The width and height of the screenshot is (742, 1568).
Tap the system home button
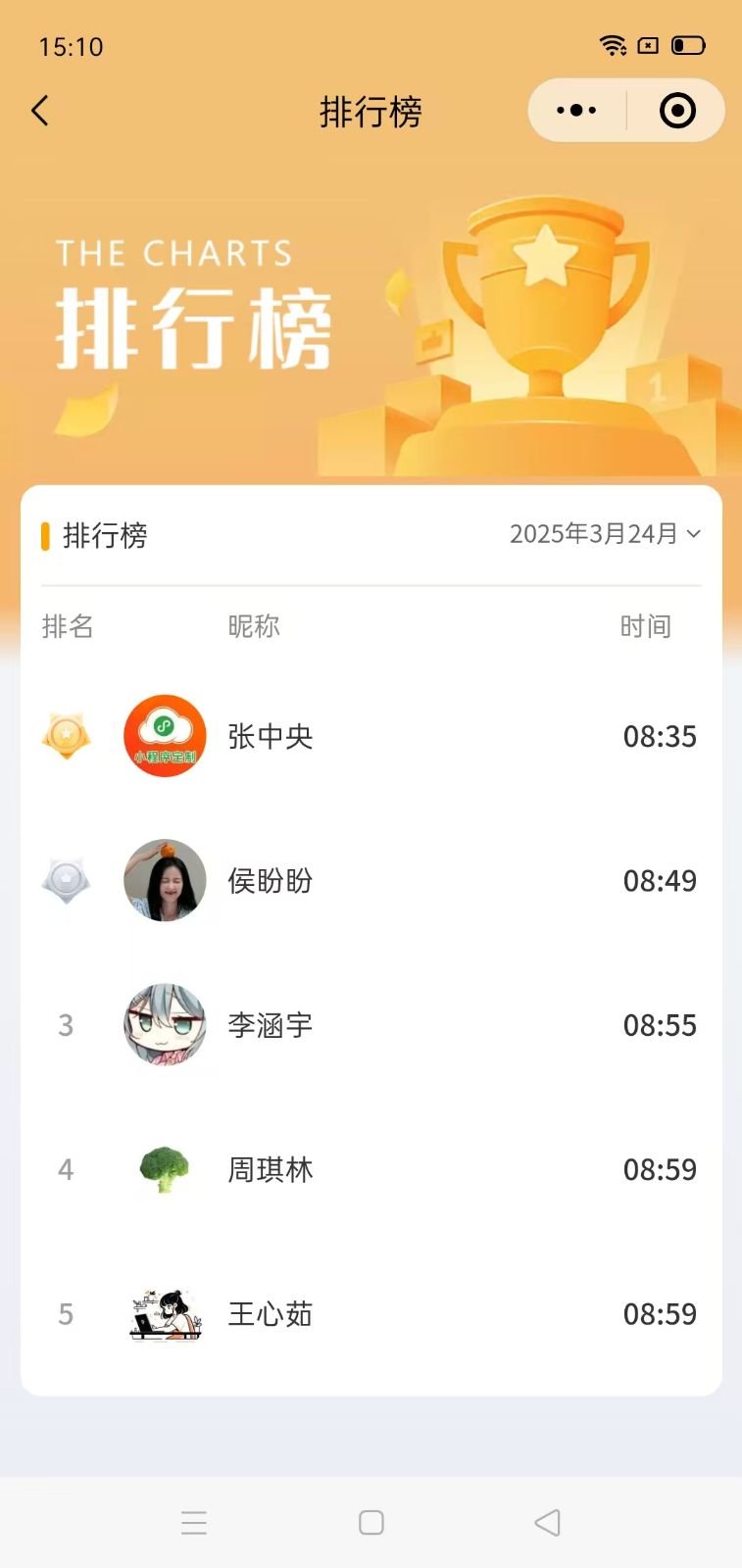(x=371, y=1522)
